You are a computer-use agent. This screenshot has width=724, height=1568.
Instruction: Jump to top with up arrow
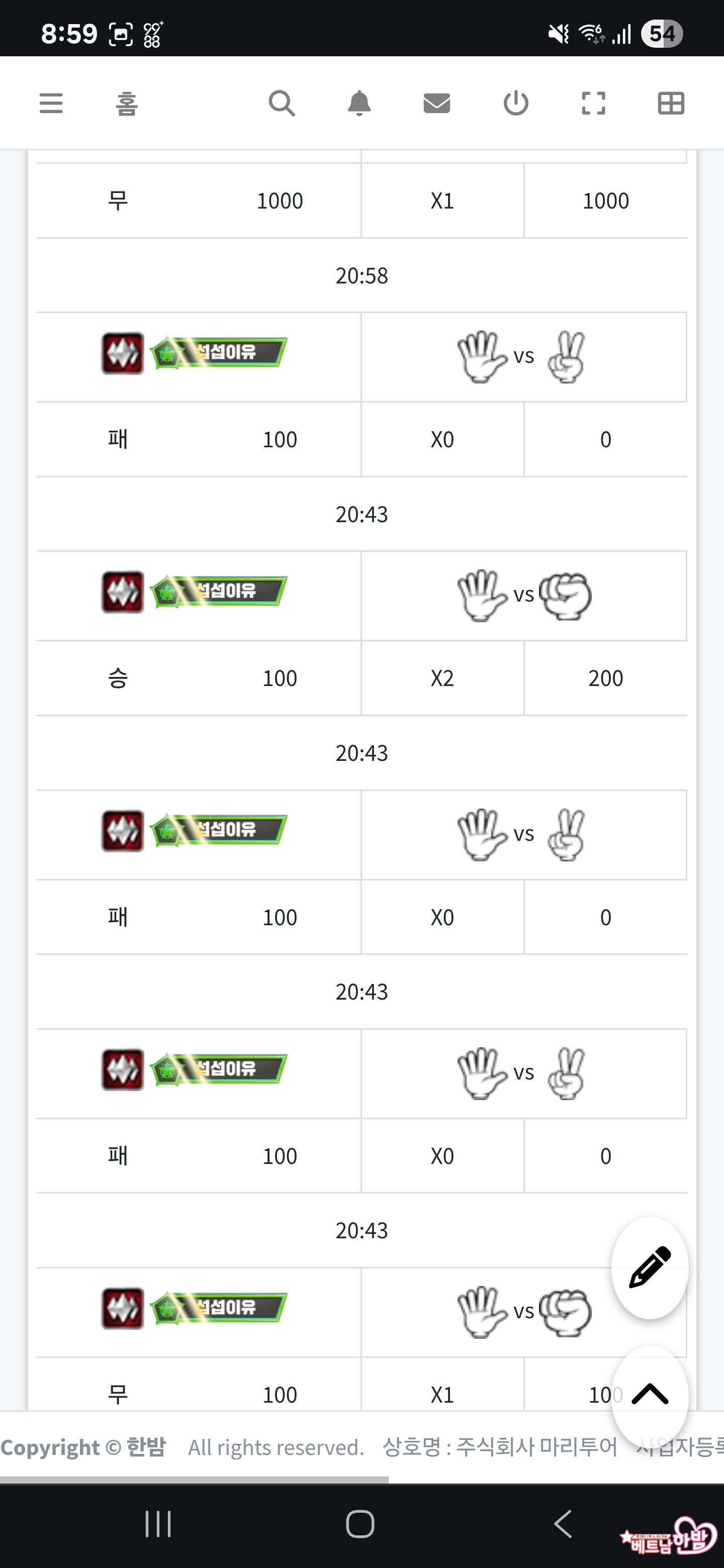pos(650,1394)
